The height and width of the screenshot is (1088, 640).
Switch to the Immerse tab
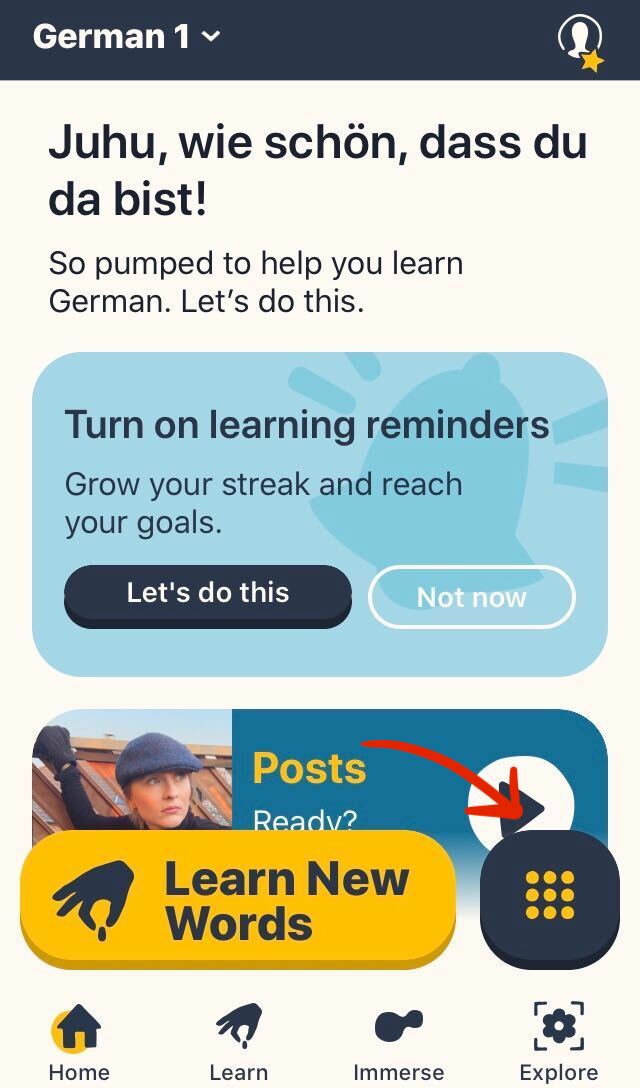point(398,1042)
